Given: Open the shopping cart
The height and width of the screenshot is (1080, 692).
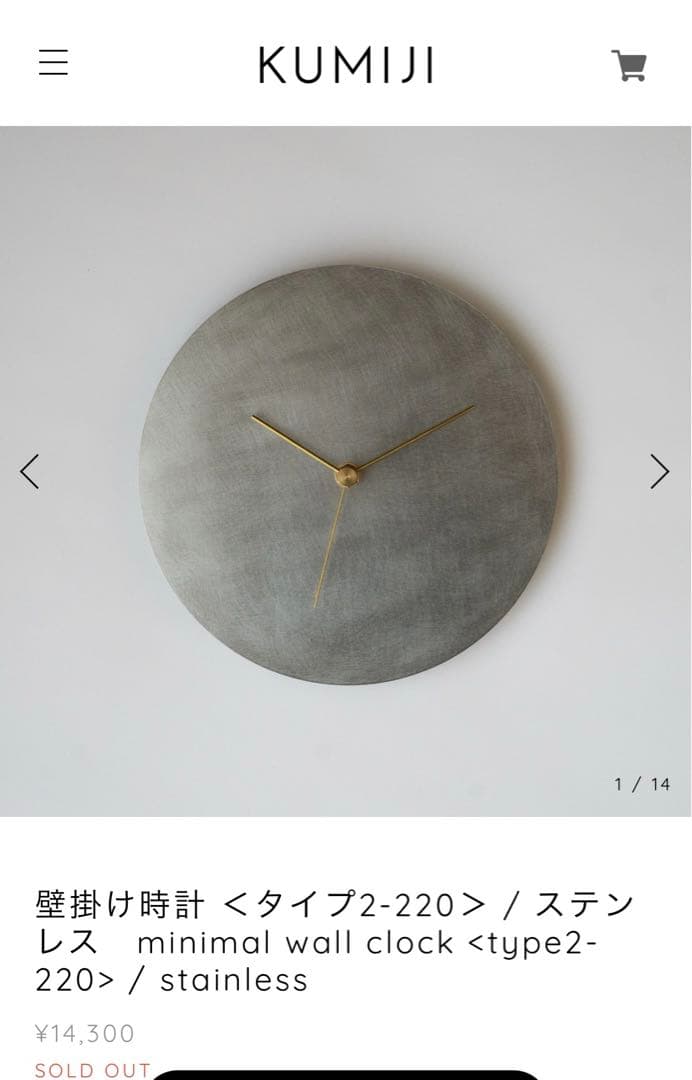Looking at the screenshot, I should coord(629,66).
